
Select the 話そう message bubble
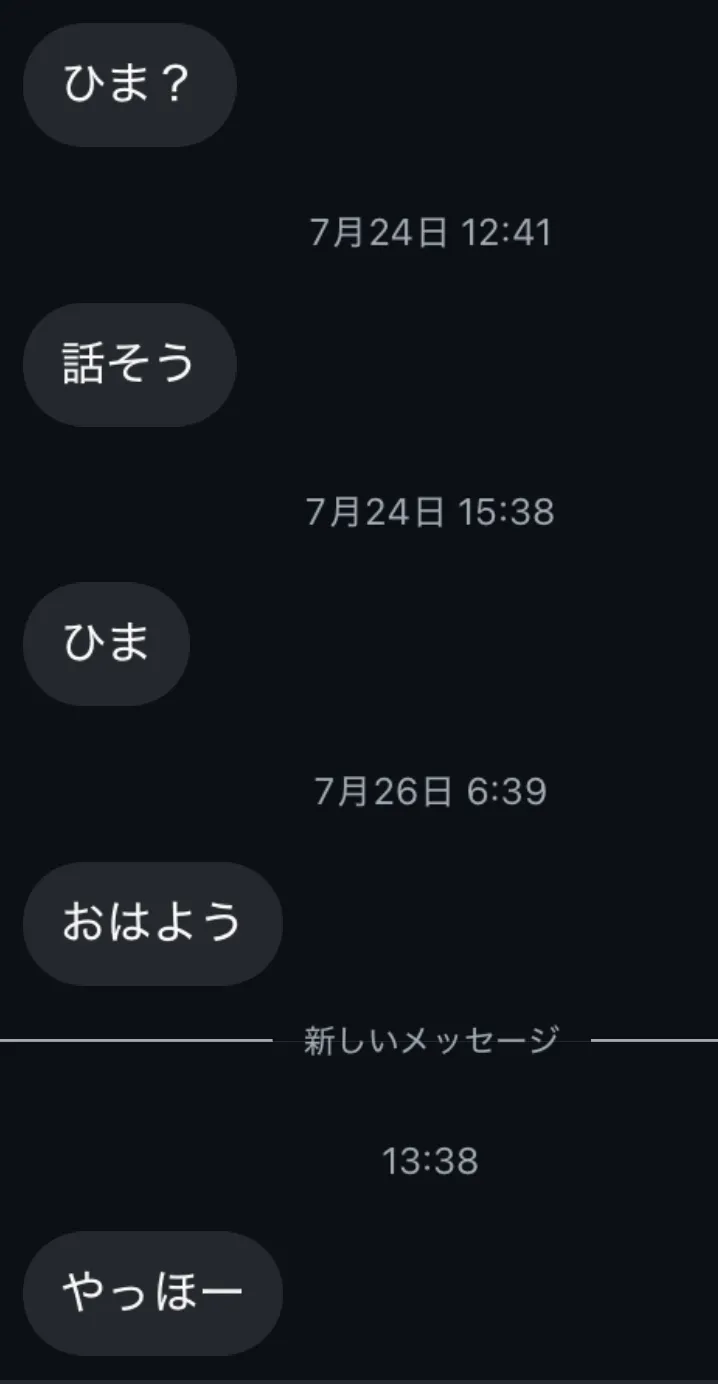(x=129, y=365)
